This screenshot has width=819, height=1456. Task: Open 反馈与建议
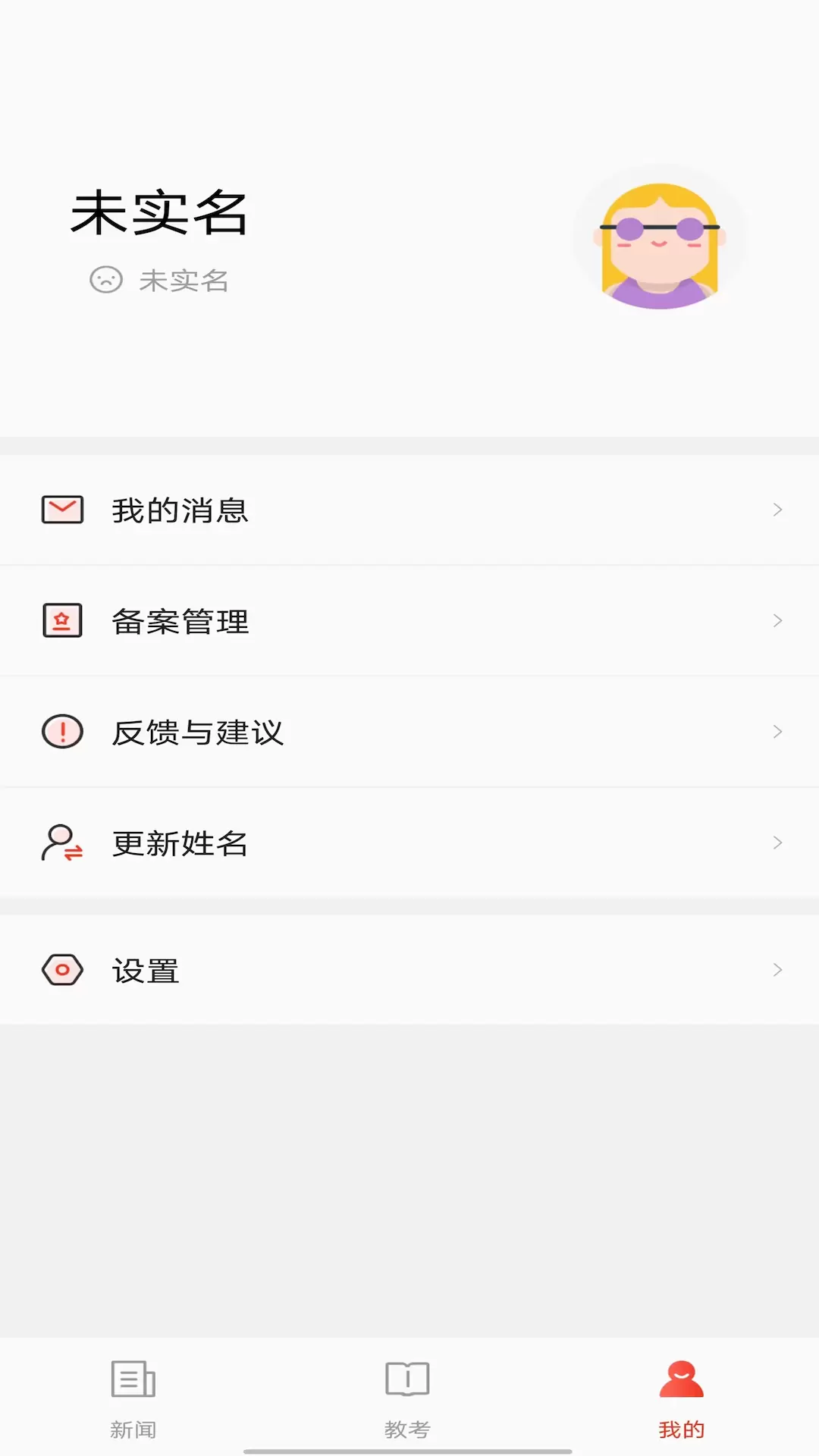click(x=409, y=732)
